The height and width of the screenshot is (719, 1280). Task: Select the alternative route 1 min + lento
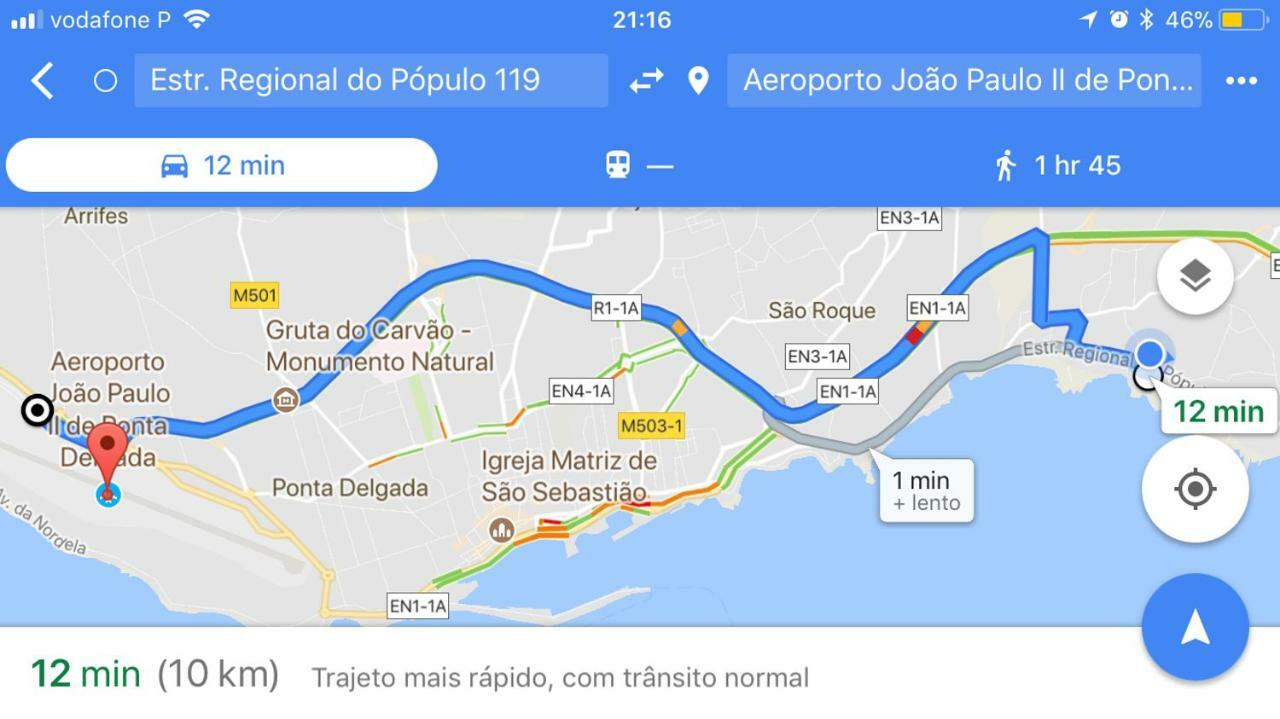(x=927, y=491)
